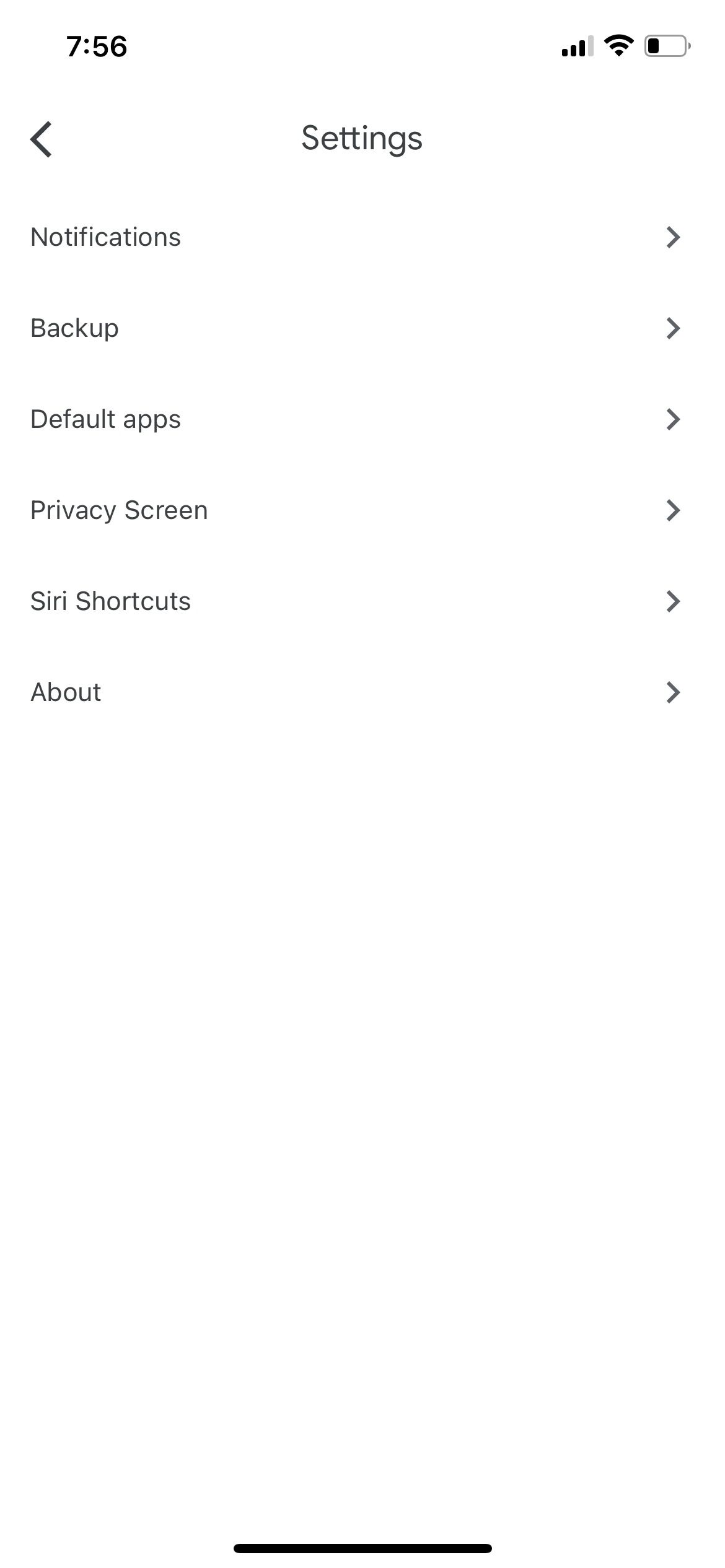Tap the chevron next to Privacy Screen
This screenshot has width=725, height=1568.
tap(674, 510)
